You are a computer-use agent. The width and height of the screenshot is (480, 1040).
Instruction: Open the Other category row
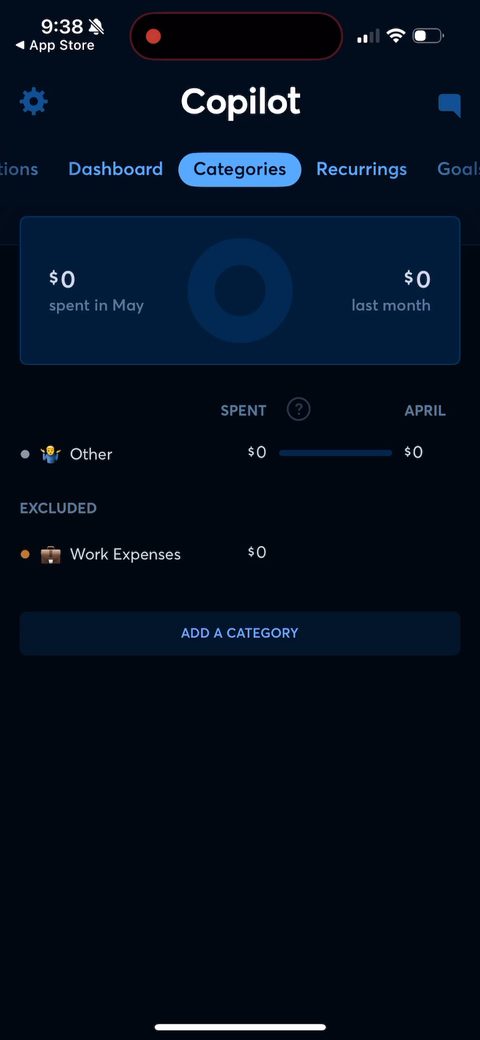click(x=240, y=454)
